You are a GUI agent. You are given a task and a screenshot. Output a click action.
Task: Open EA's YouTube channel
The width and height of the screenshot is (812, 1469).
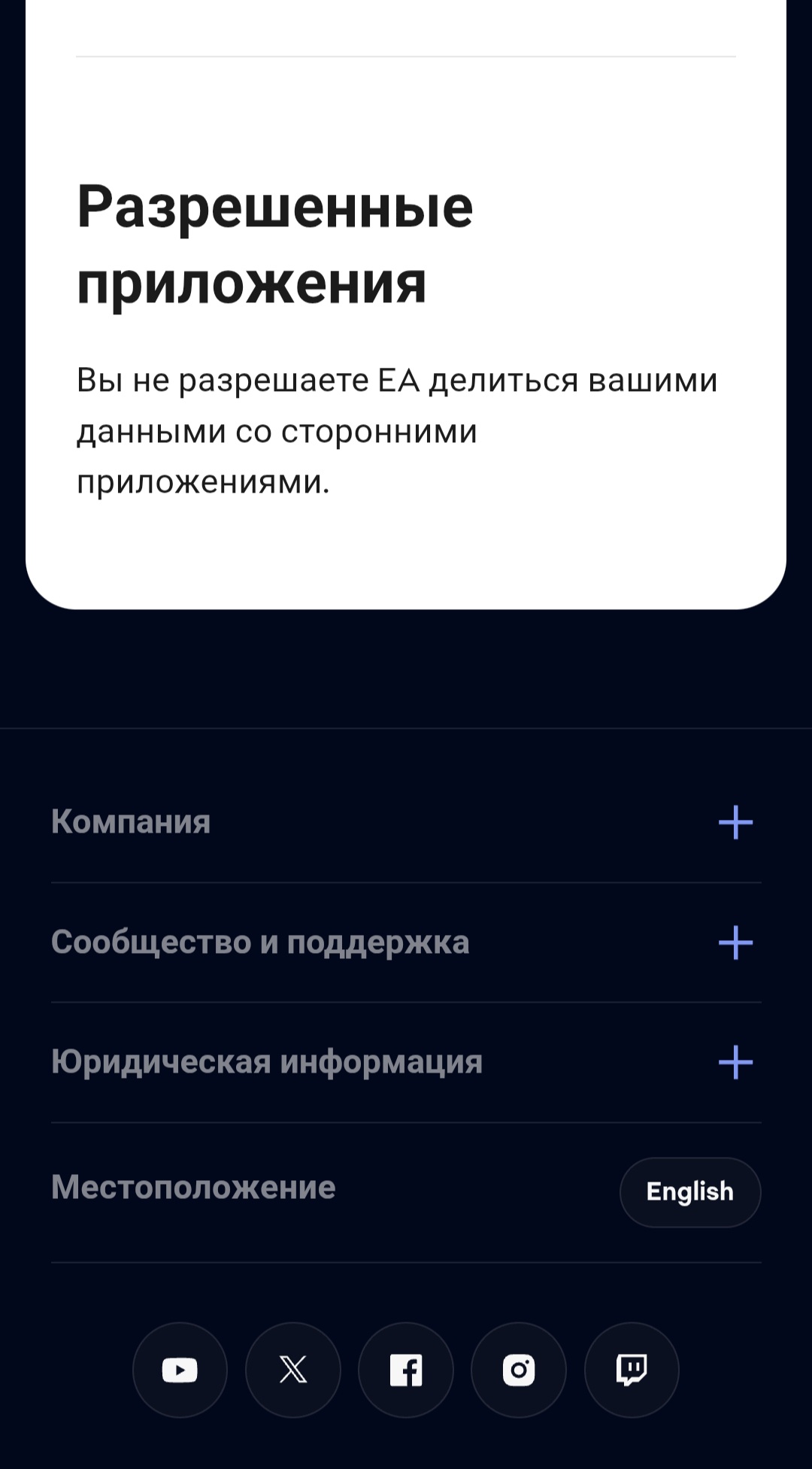(180, 1370)
